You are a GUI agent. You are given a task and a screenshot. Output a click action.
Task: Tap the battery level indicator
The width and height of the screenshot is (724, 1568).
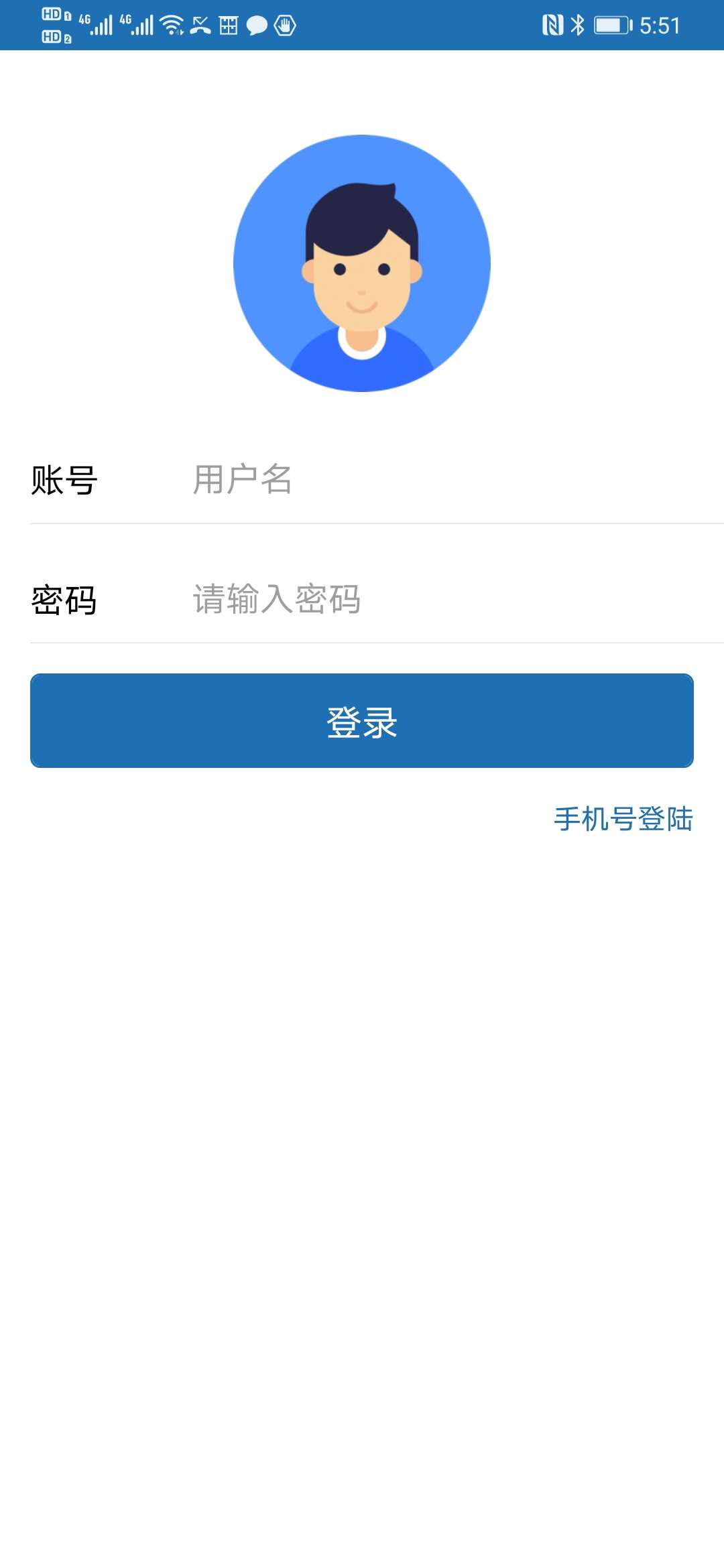(612, 25)
